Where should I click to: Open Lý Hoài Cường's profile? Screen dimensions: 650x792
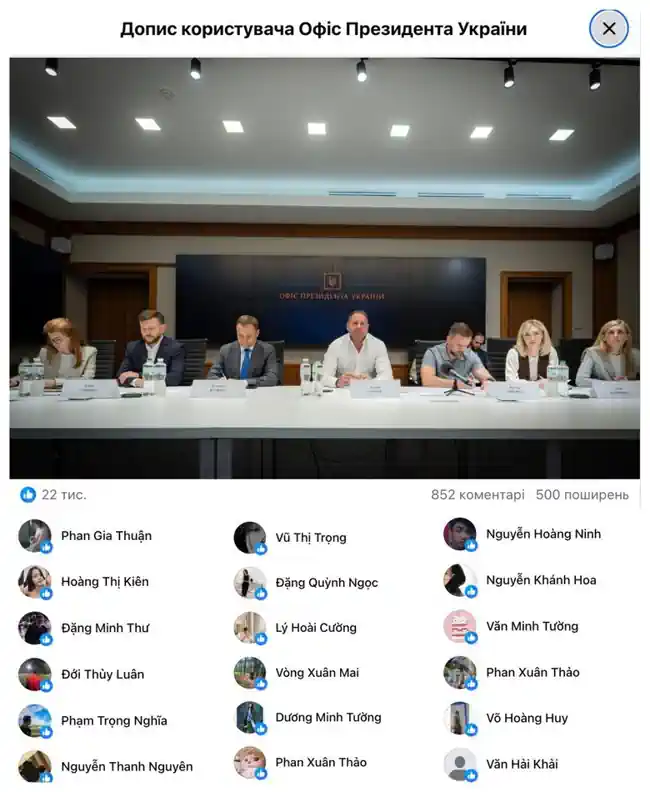[x=315, y=628]
